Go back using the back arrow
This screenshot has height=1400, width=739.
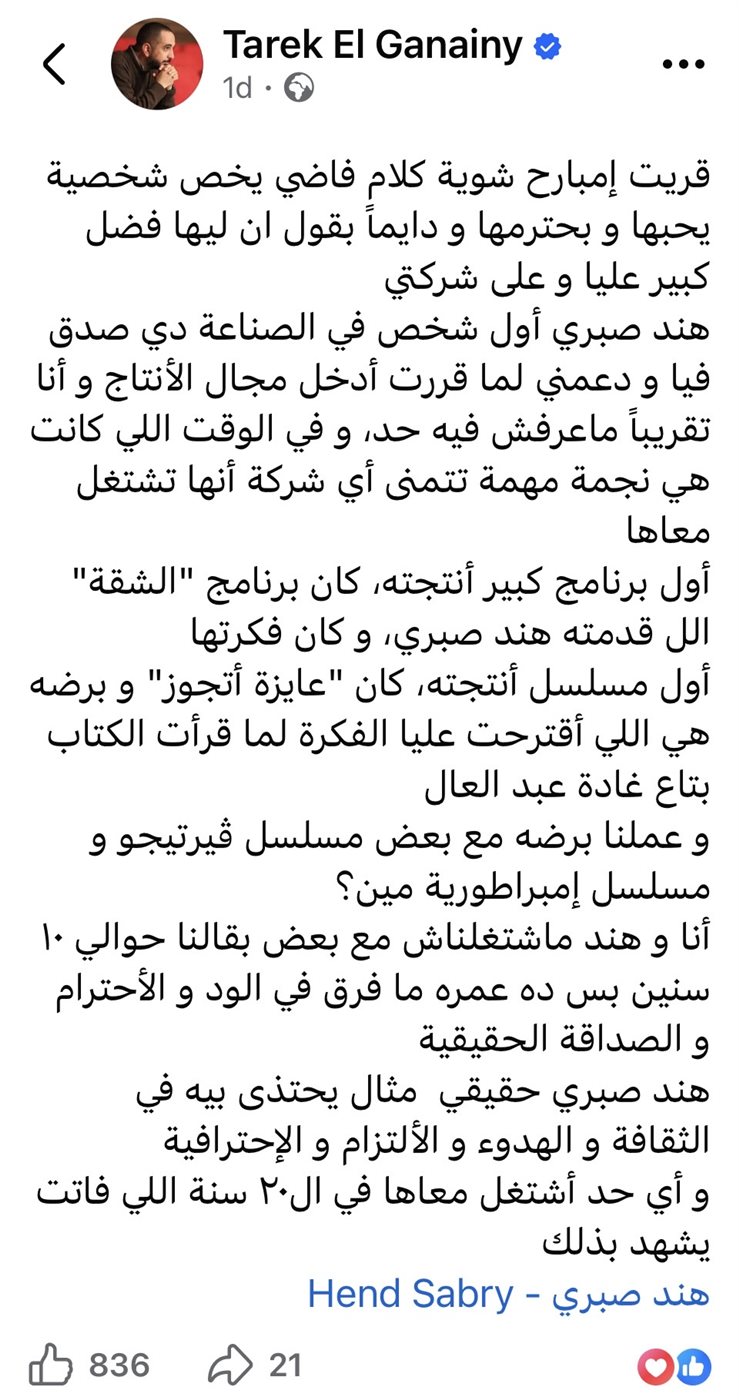pos(54,65)
